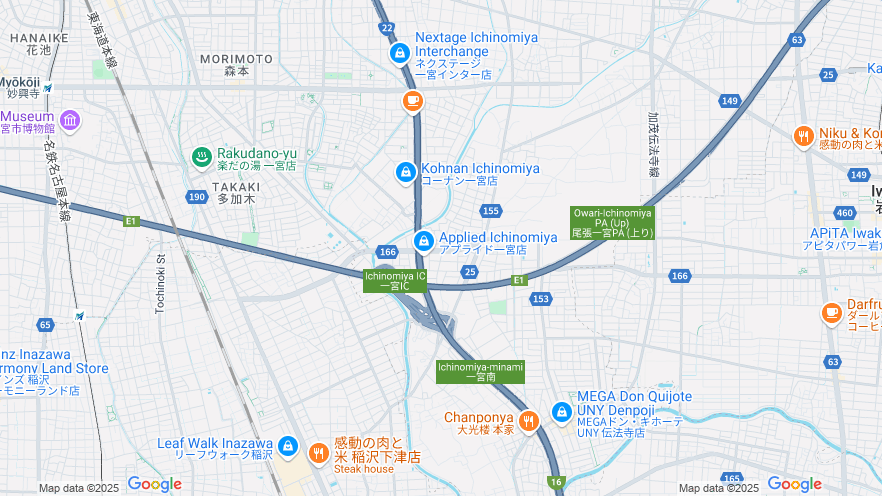Select the Myōkōji station icon

pyautogui.click(x=47, y=88)
